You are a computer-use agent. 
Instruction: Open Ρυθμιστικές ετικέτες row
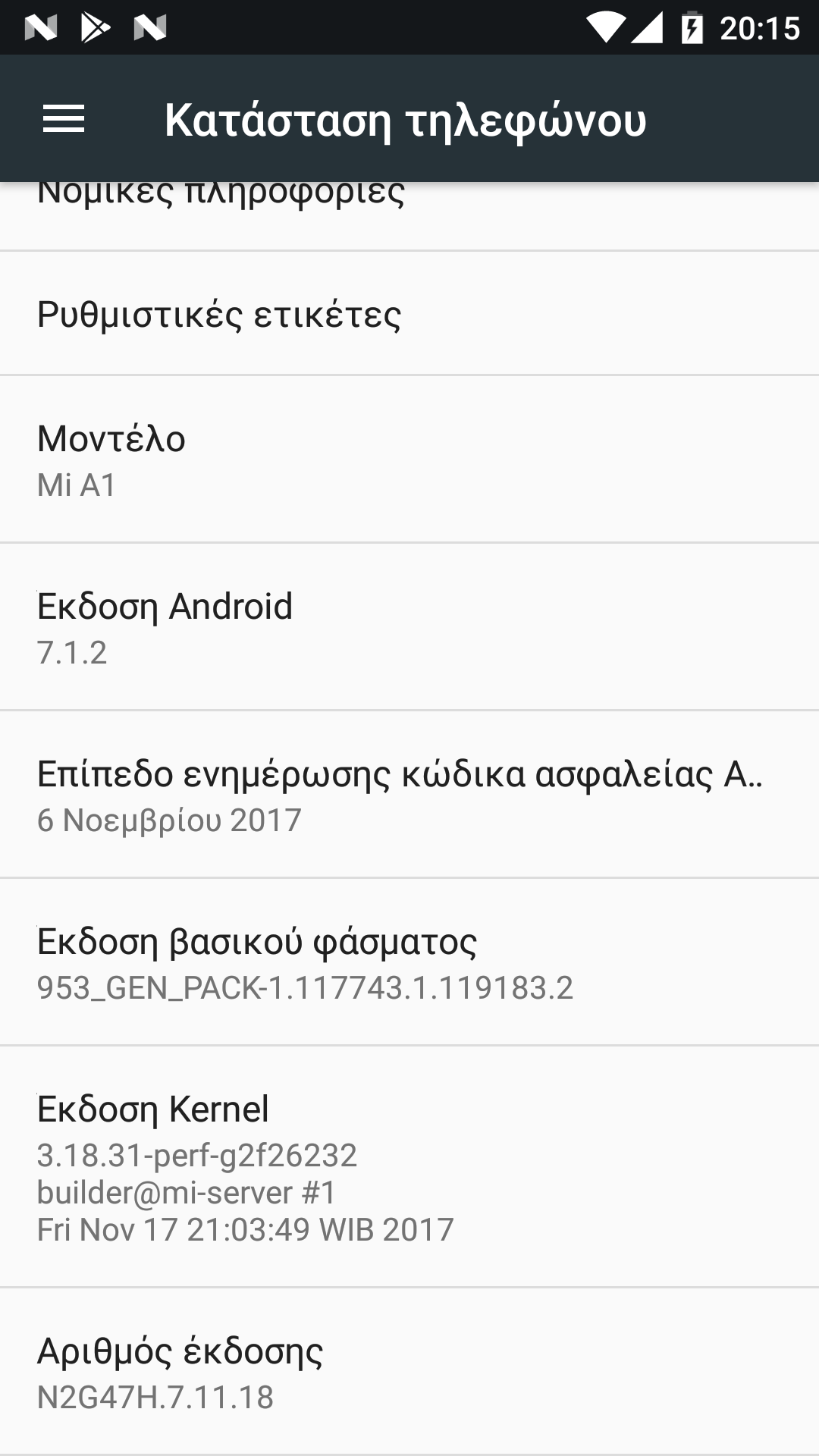pyautogui.click(x=409, y=314)
